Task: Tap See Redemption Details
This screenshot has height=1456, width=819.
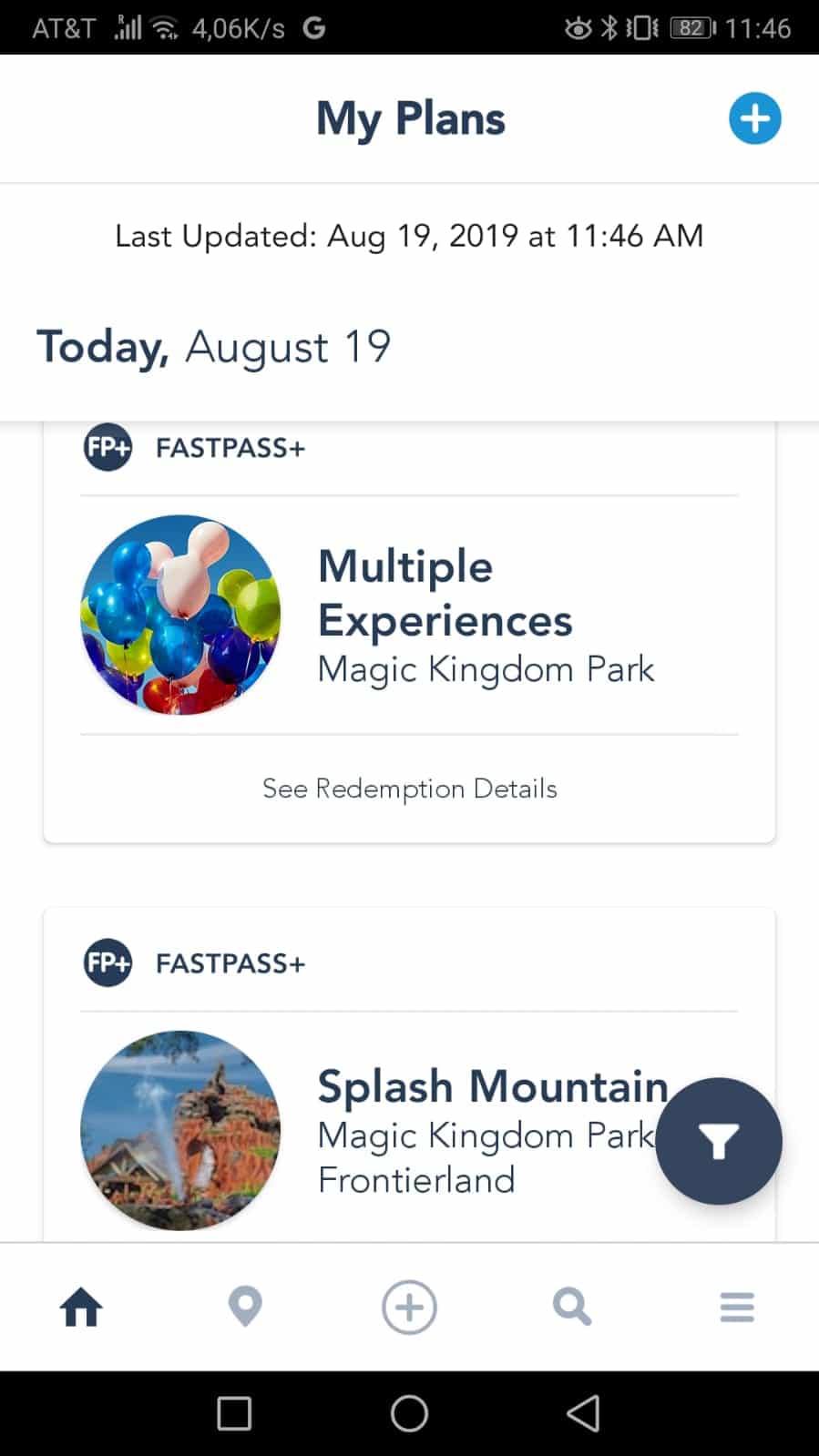Action: [409, 789]
